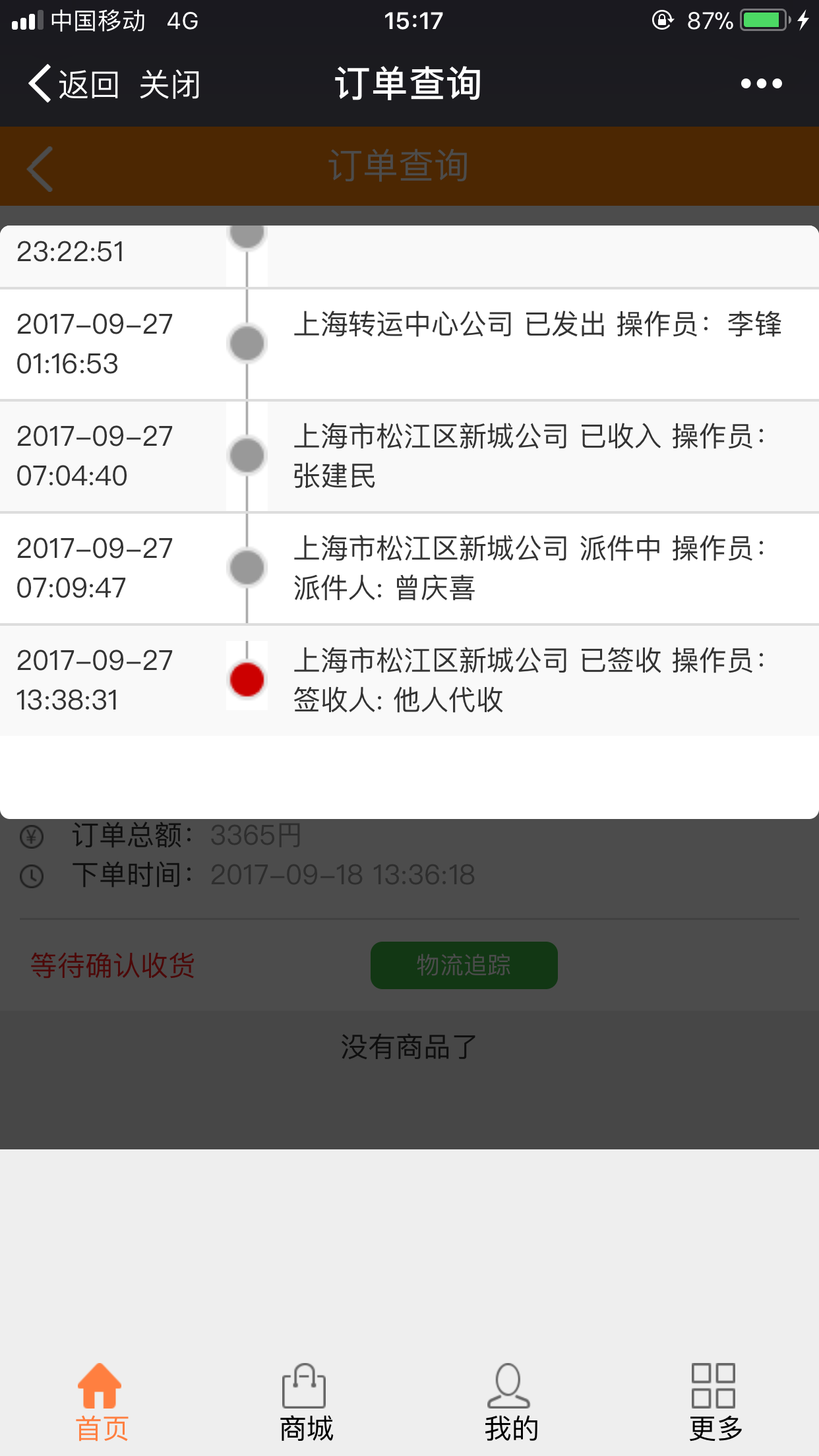The height and width of the screenshot is (1456, 819).
Task: Tap the 物流追踪 logistics tracking button
Action: [x=464, y=965]
